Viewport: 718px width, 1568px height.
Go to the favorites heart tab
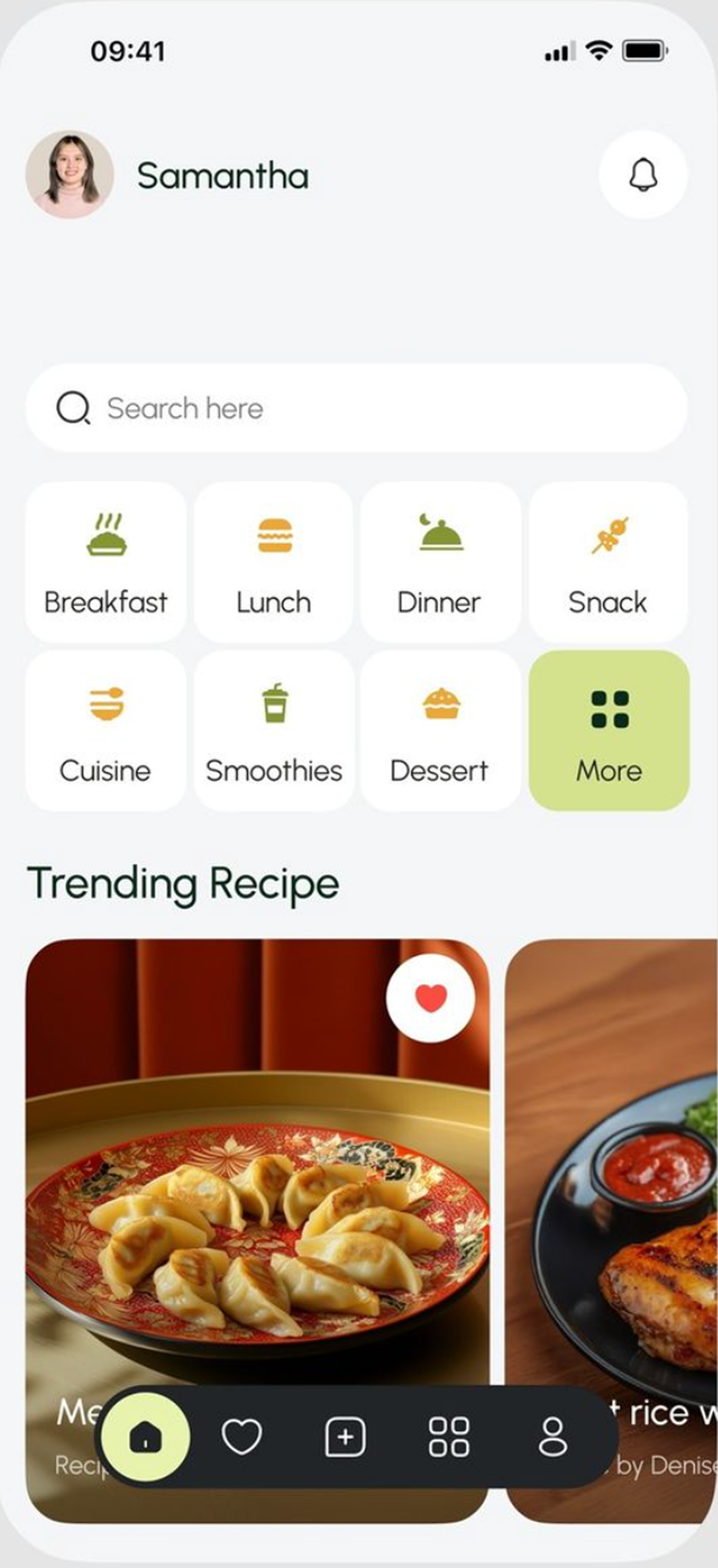[x=241, y=1438]
